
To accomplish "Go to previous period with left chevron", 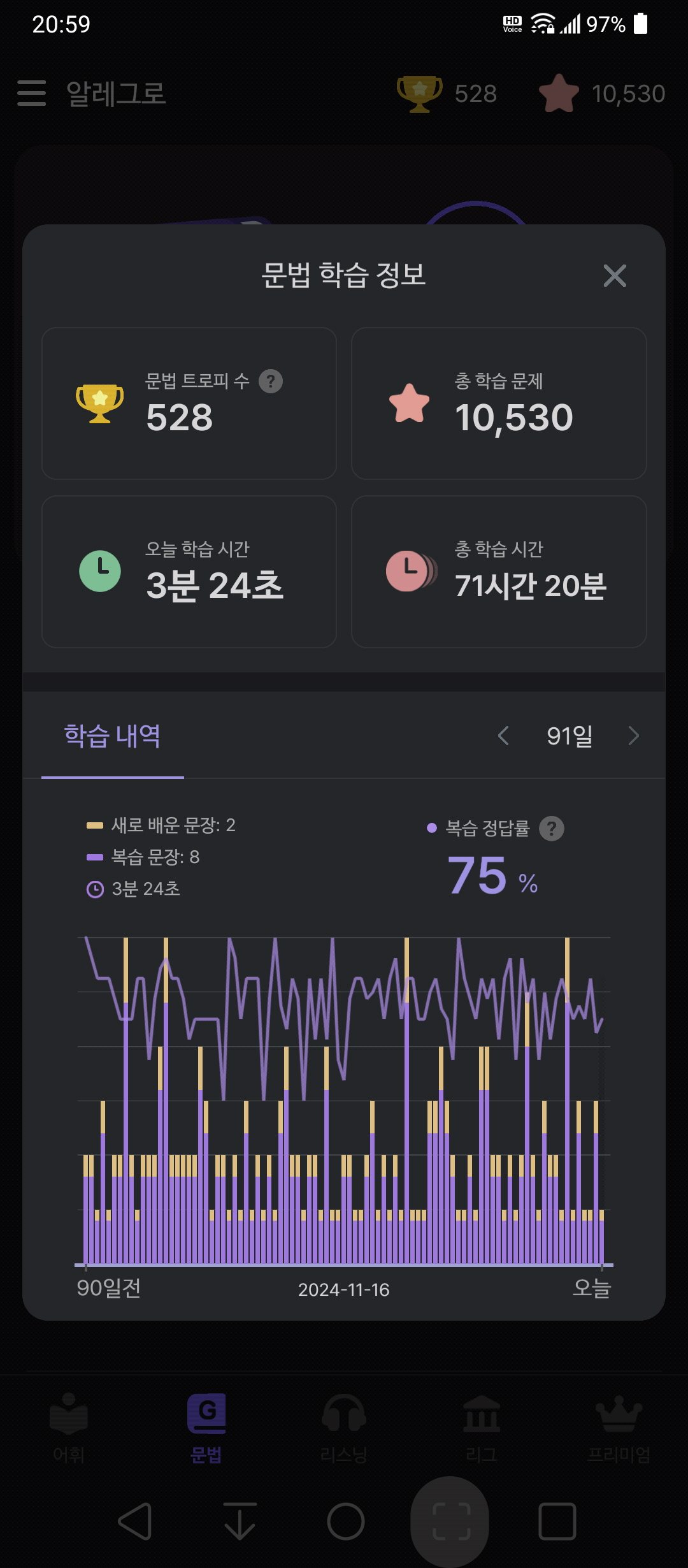I will click(x=503, y=736).
